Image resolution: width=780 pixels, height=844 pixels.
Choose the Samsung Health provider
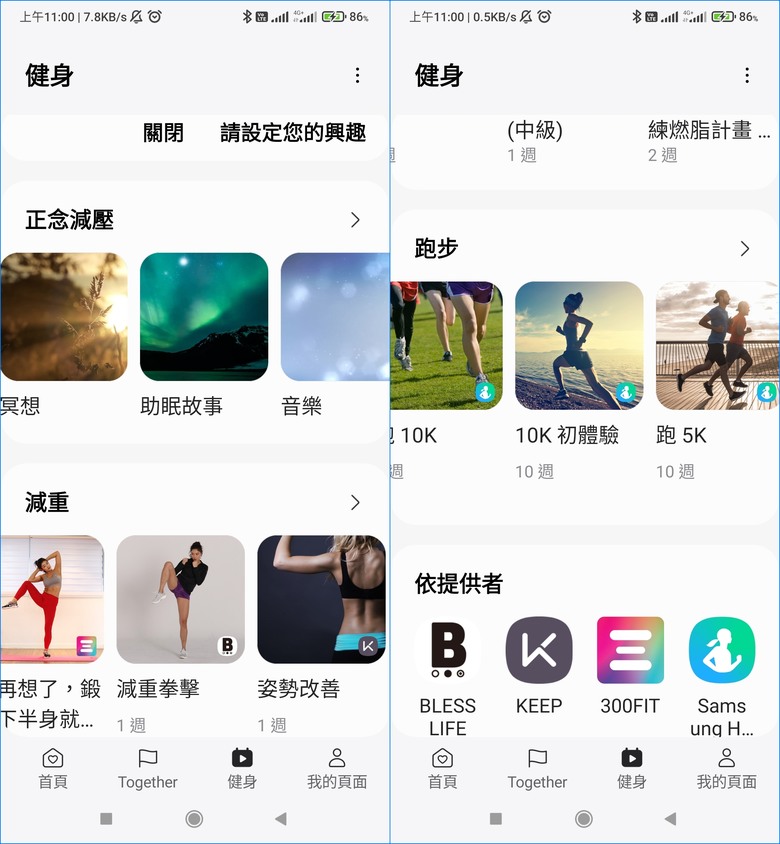point(721,651)
